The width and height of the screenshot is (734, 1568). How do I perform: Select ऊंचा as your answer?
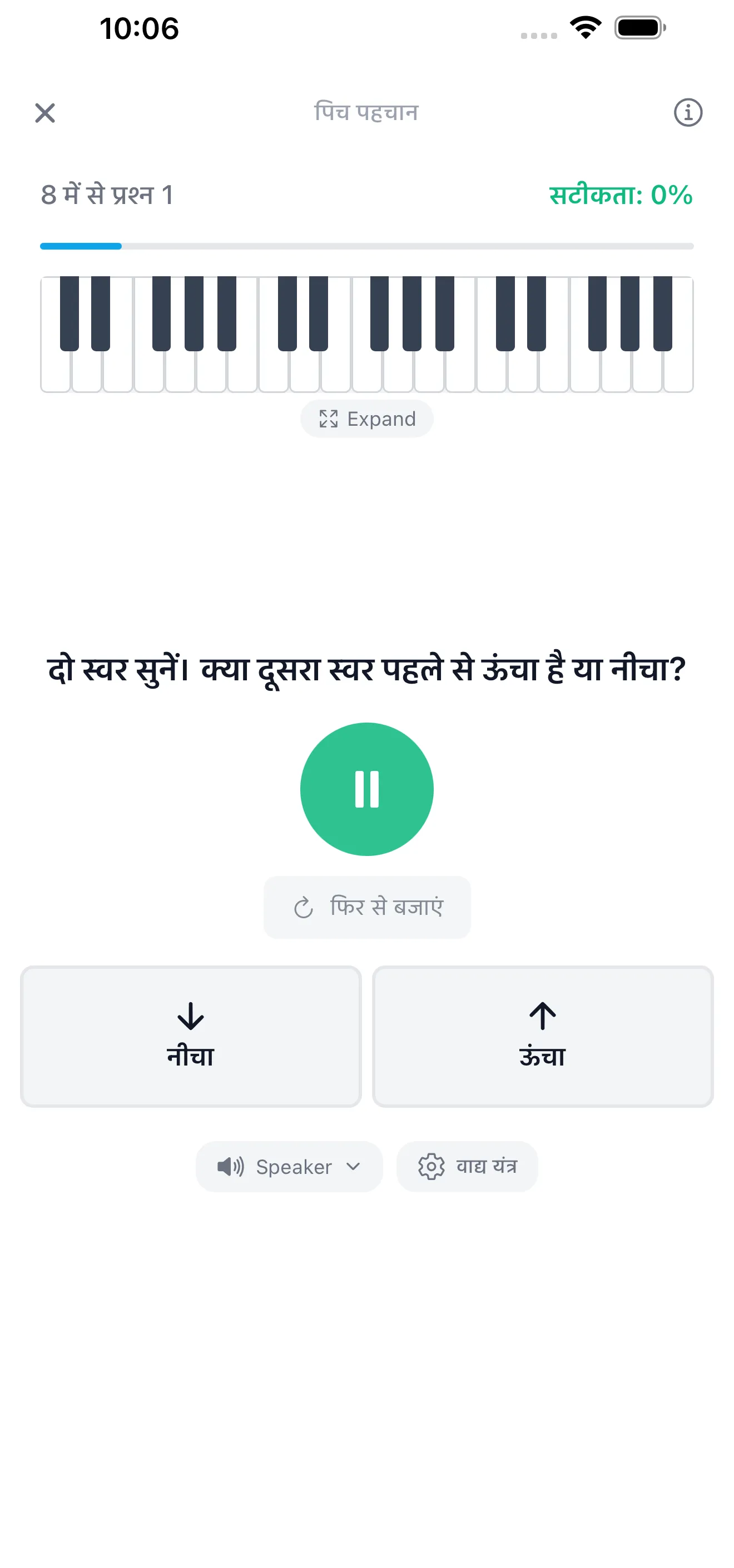click(x=542, y=1036)
